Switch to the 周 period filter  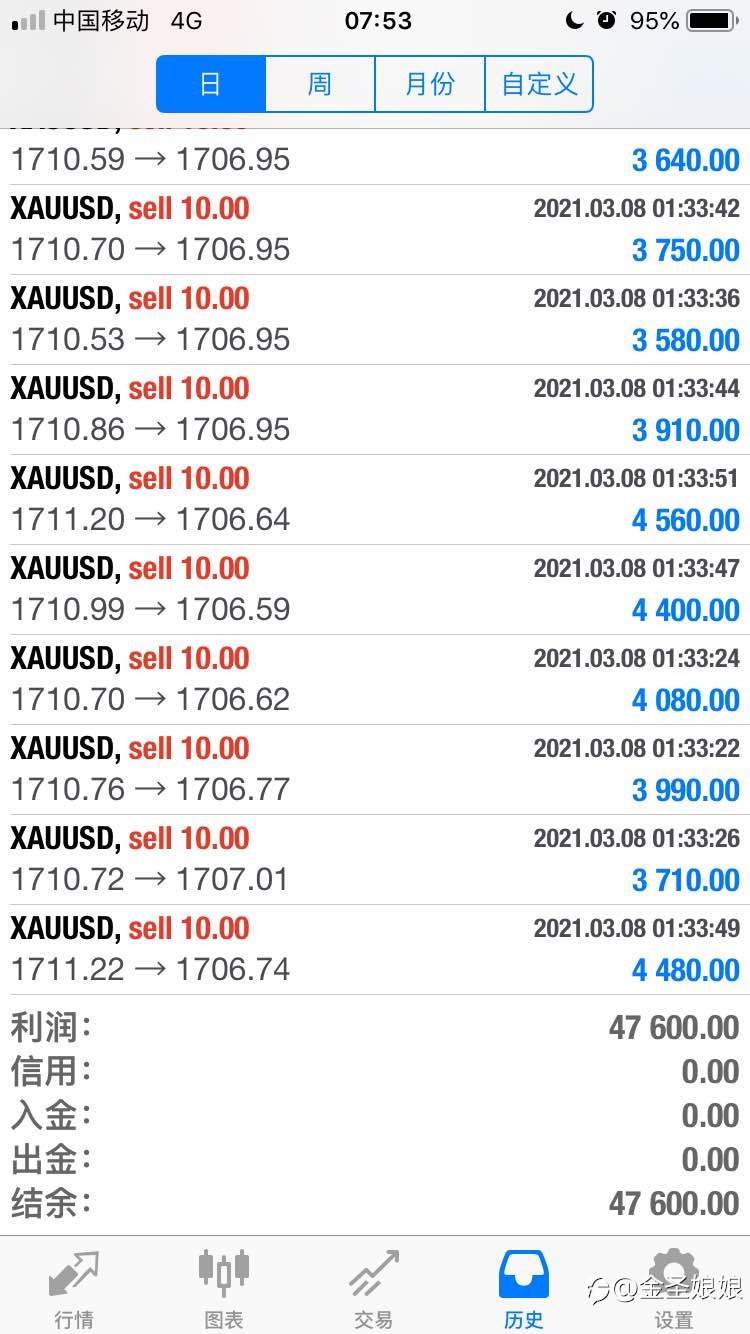320,84
